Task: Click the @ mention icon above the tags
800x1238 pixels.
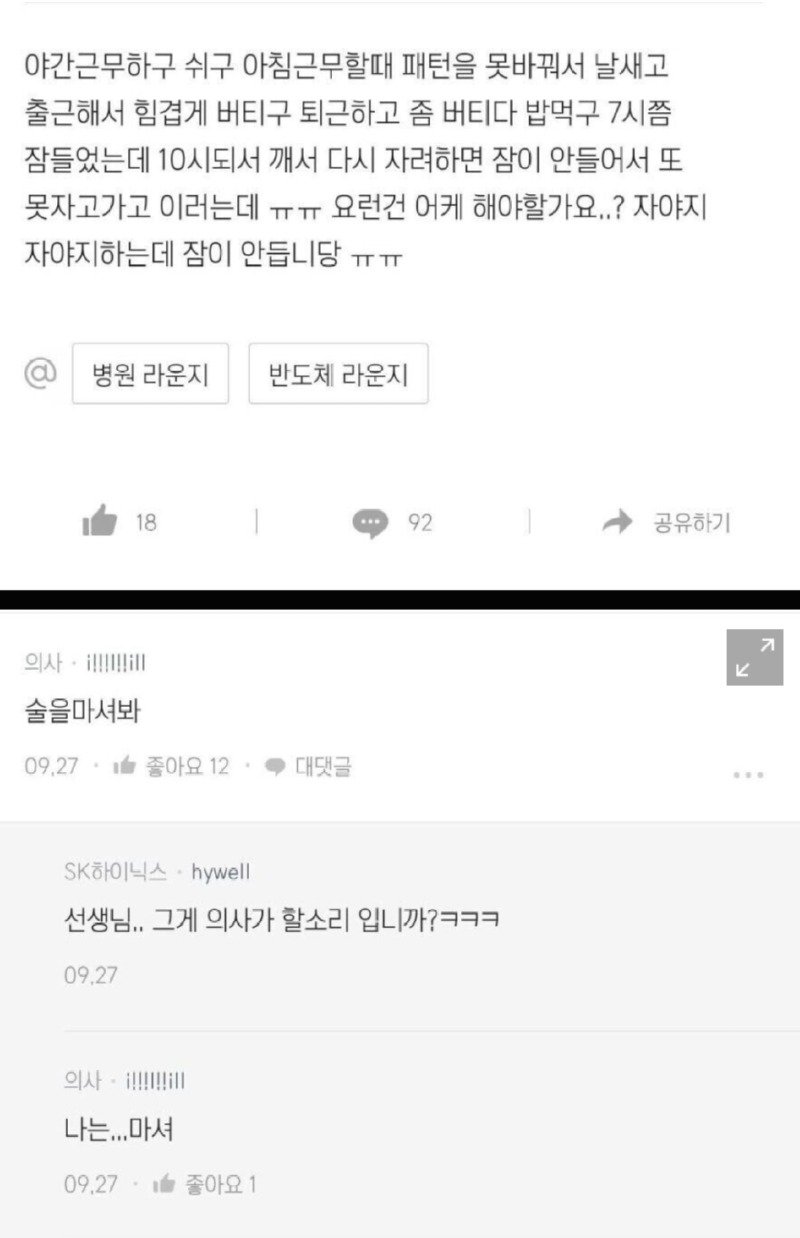Action: tap(38, 373)
